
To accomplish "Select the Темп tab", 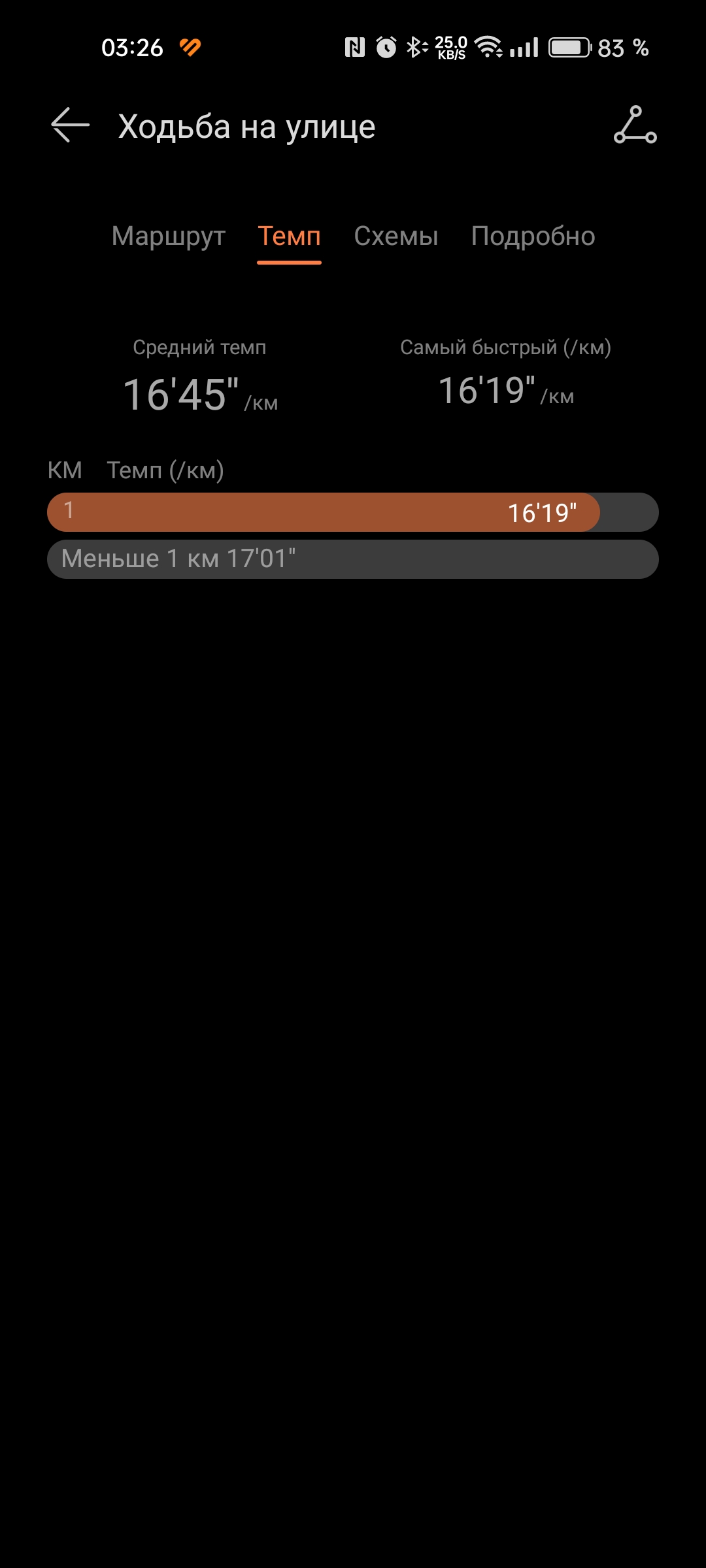I will (289, 237).
